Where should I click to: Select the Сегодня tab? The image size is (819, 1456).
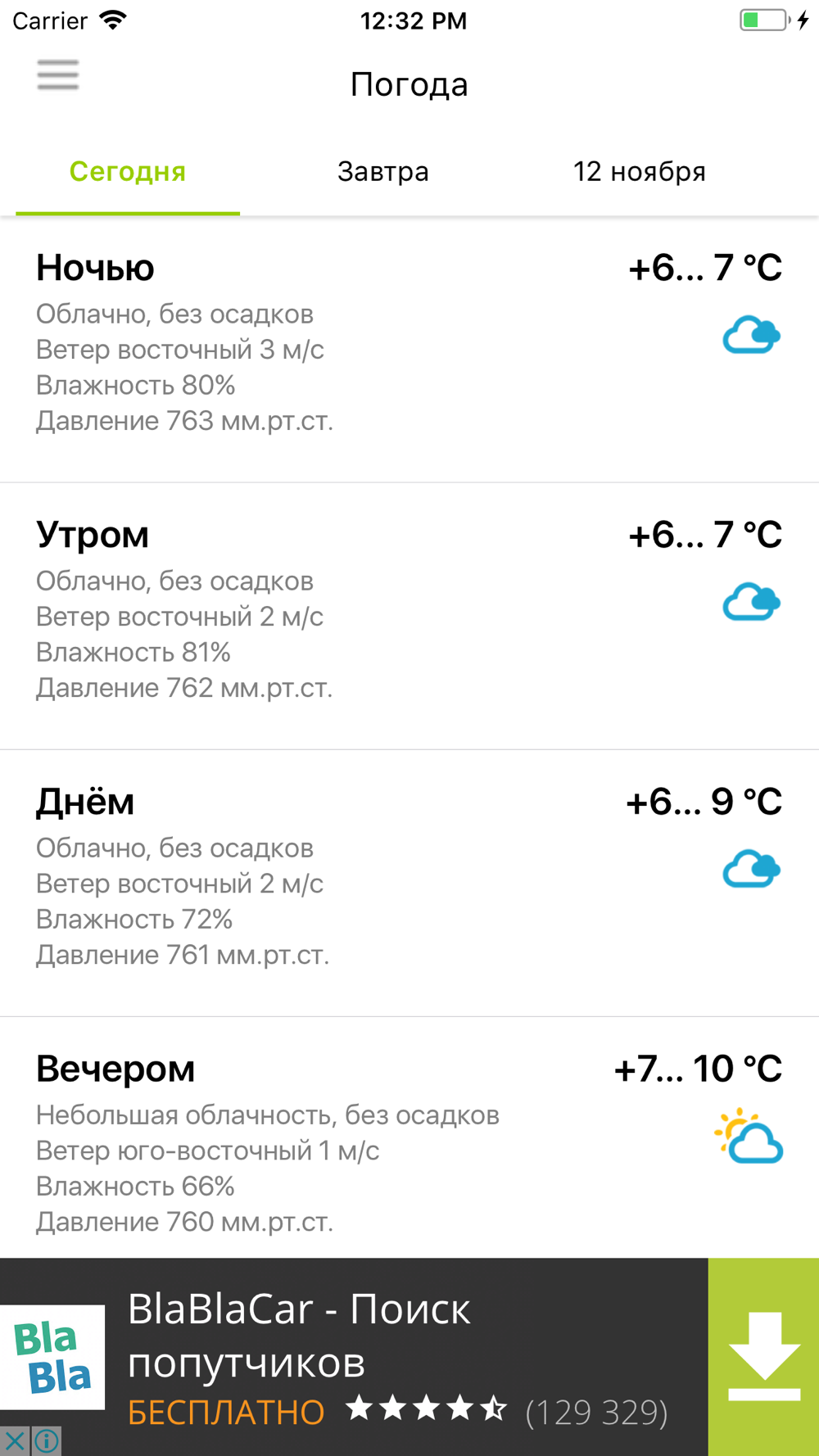click(128, 171)
